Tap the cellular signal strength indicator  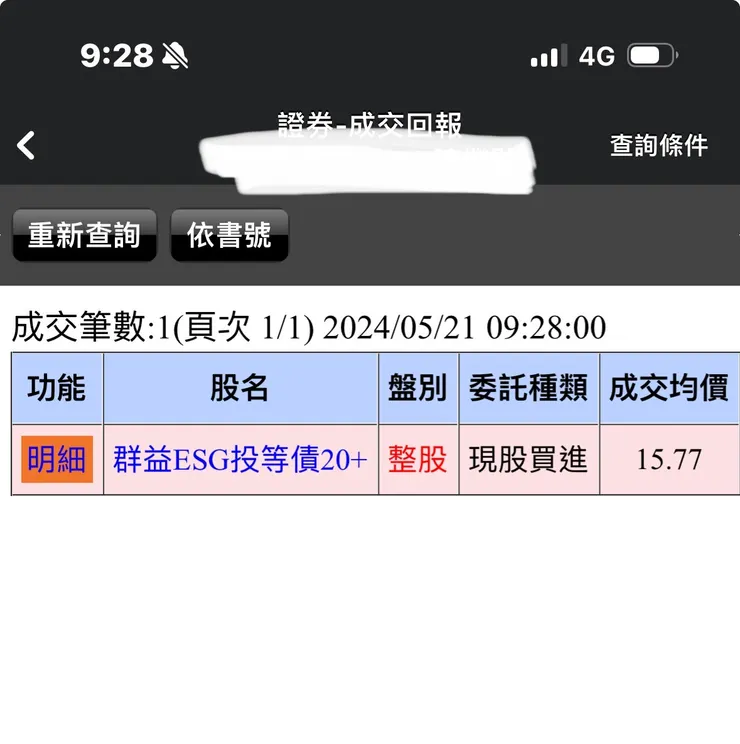[545, 57]
